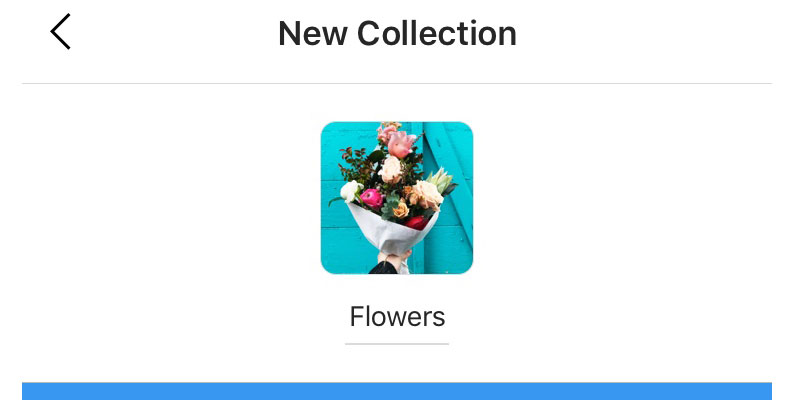Go back from New Collection
The width and height of the screenshot is (803, 400).
click(61, 33)
